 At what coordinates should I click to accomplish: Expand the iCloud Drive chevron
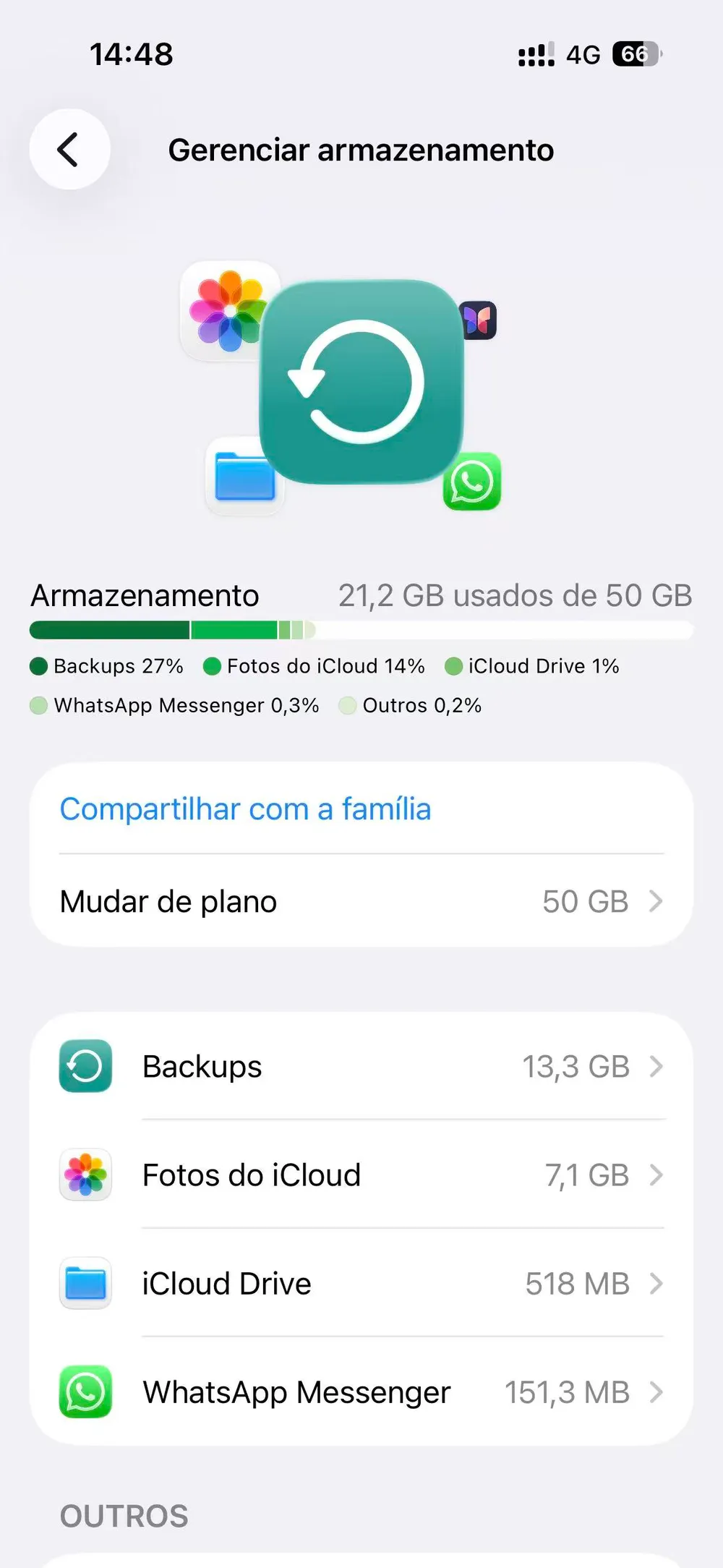coord(656,1283)
